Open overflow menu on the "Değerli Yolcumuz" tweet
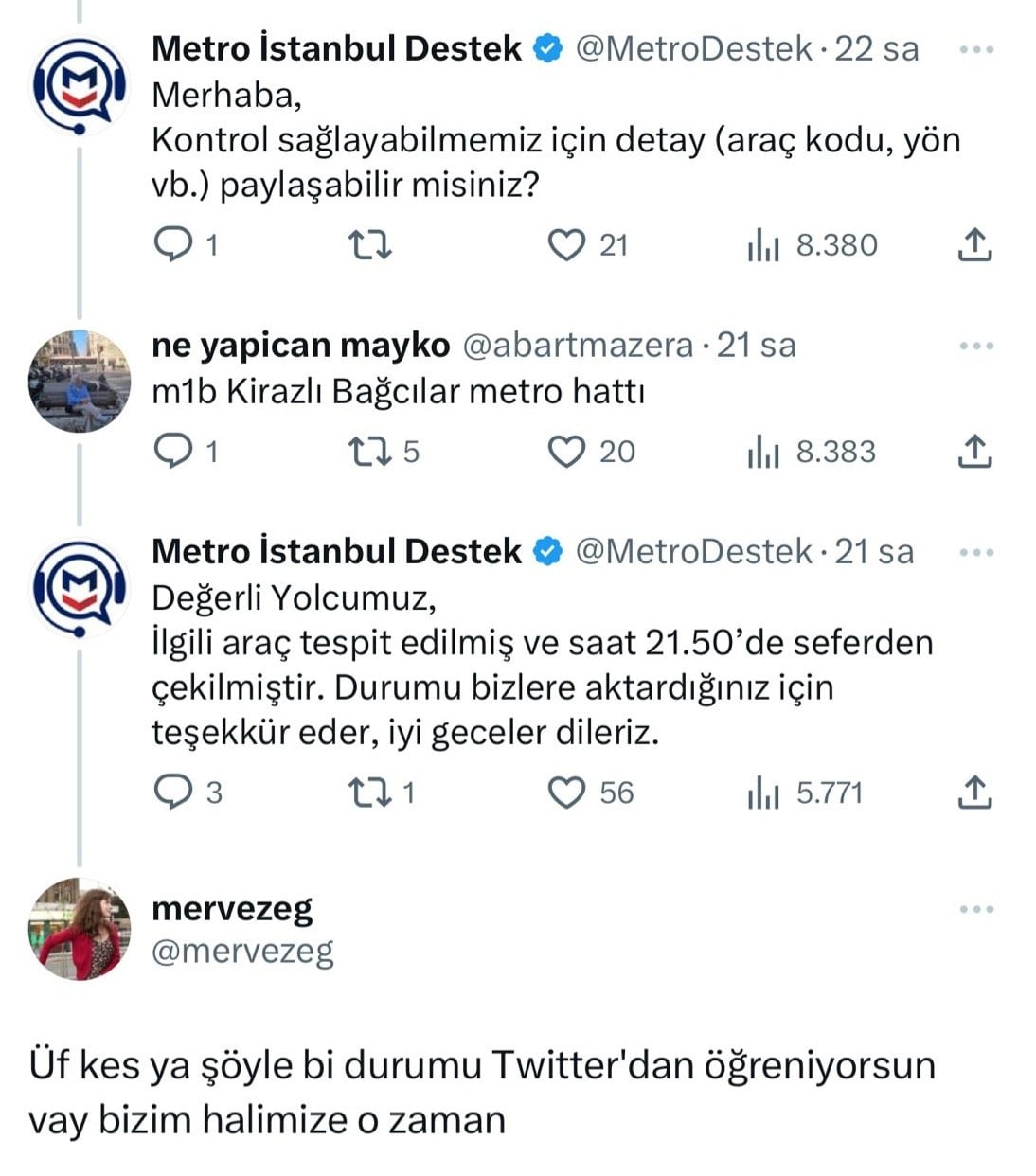This screenshot has width=1036, height=1176. [975, 553]
